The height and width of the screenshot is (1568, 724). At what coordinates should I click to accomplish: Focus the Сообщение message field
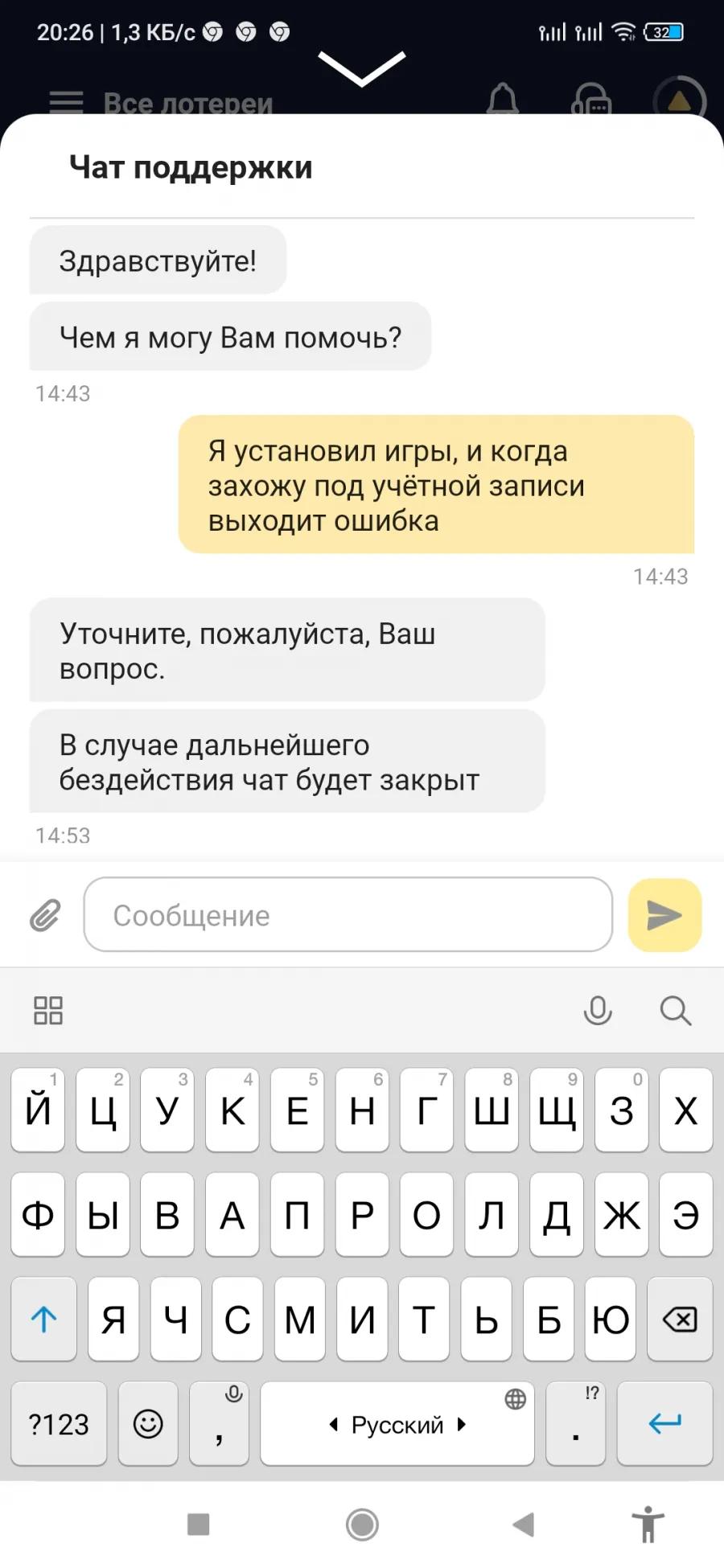click(348, 914)
